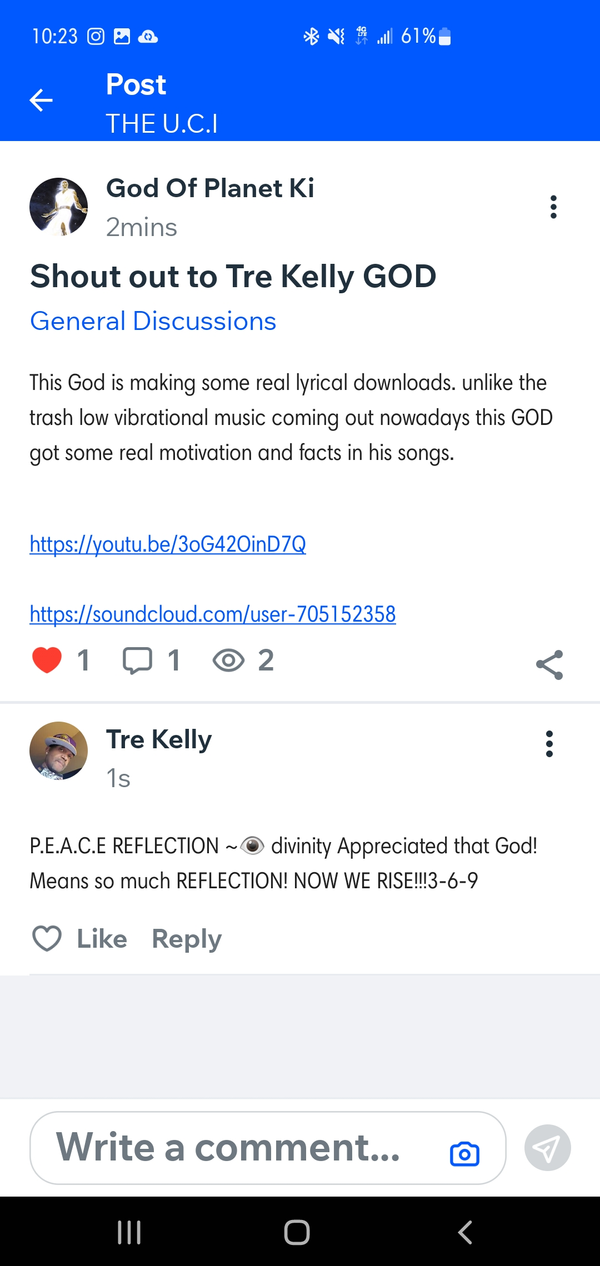
Task: Open Tre Kelly's profile from the avatar
Action: pos(59,750)
